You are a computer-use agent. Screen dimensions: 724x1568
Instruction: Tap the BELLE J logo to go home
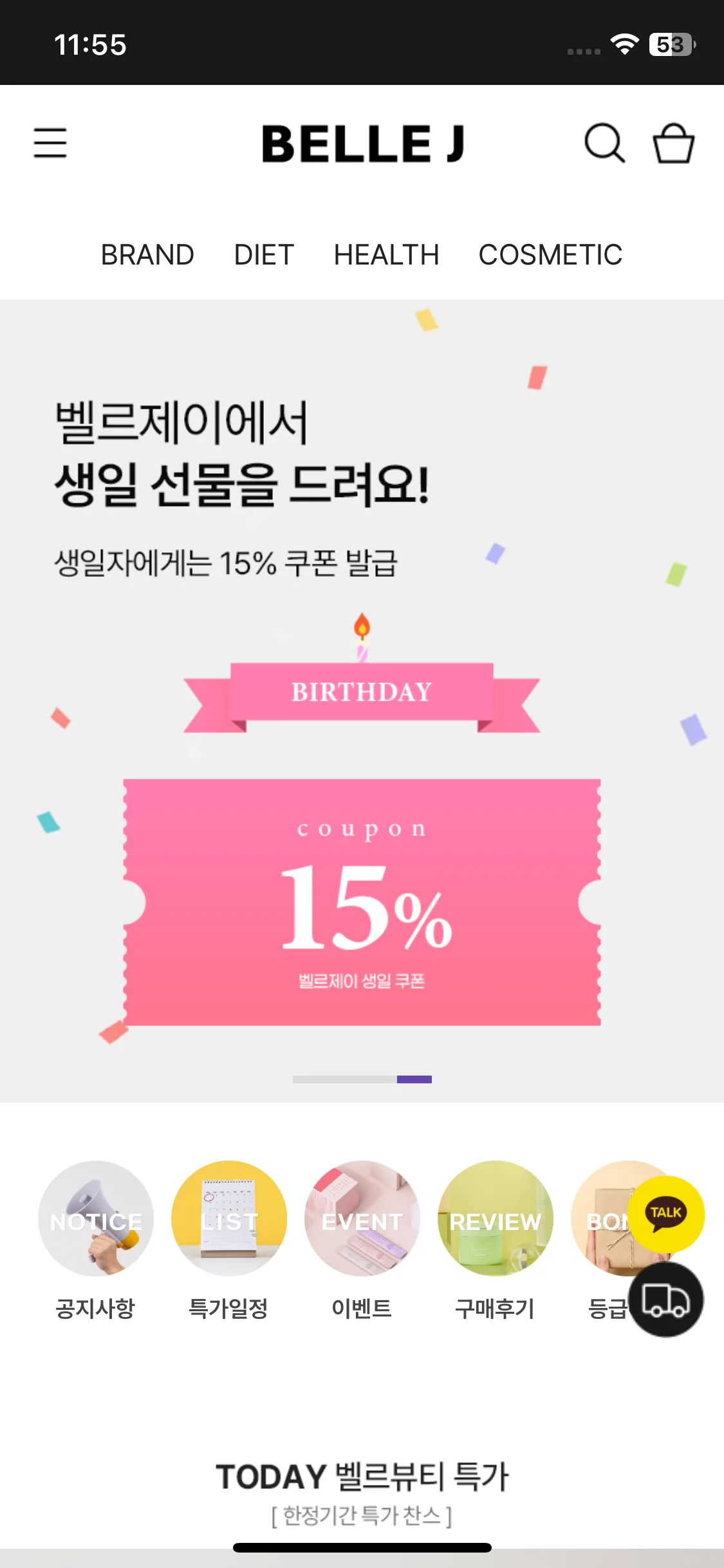(x=363, y=144)
